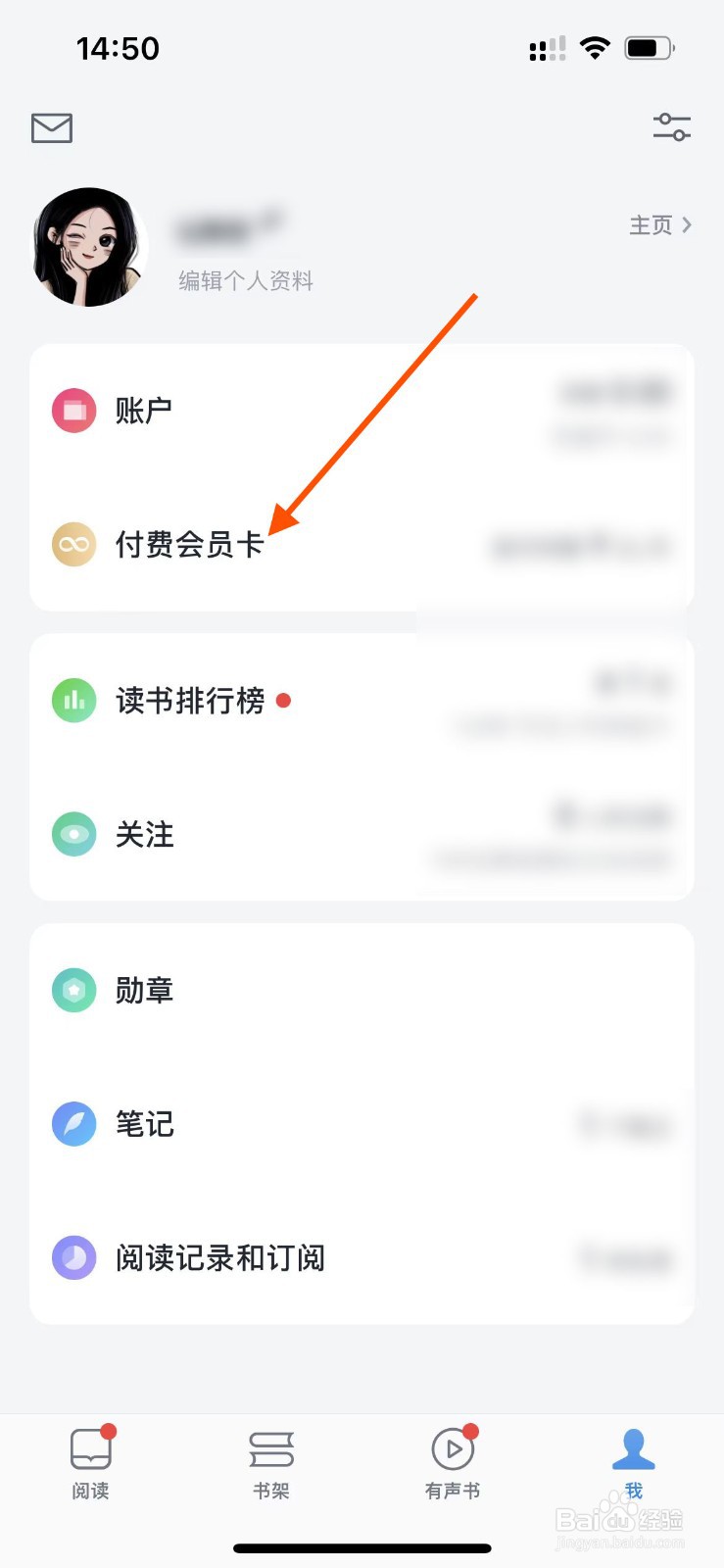Open the 阅读记录和订阅 pie icon
Image resolution: width=724 pixels, height=1568 pixels.
click(x=73, y=1258)
